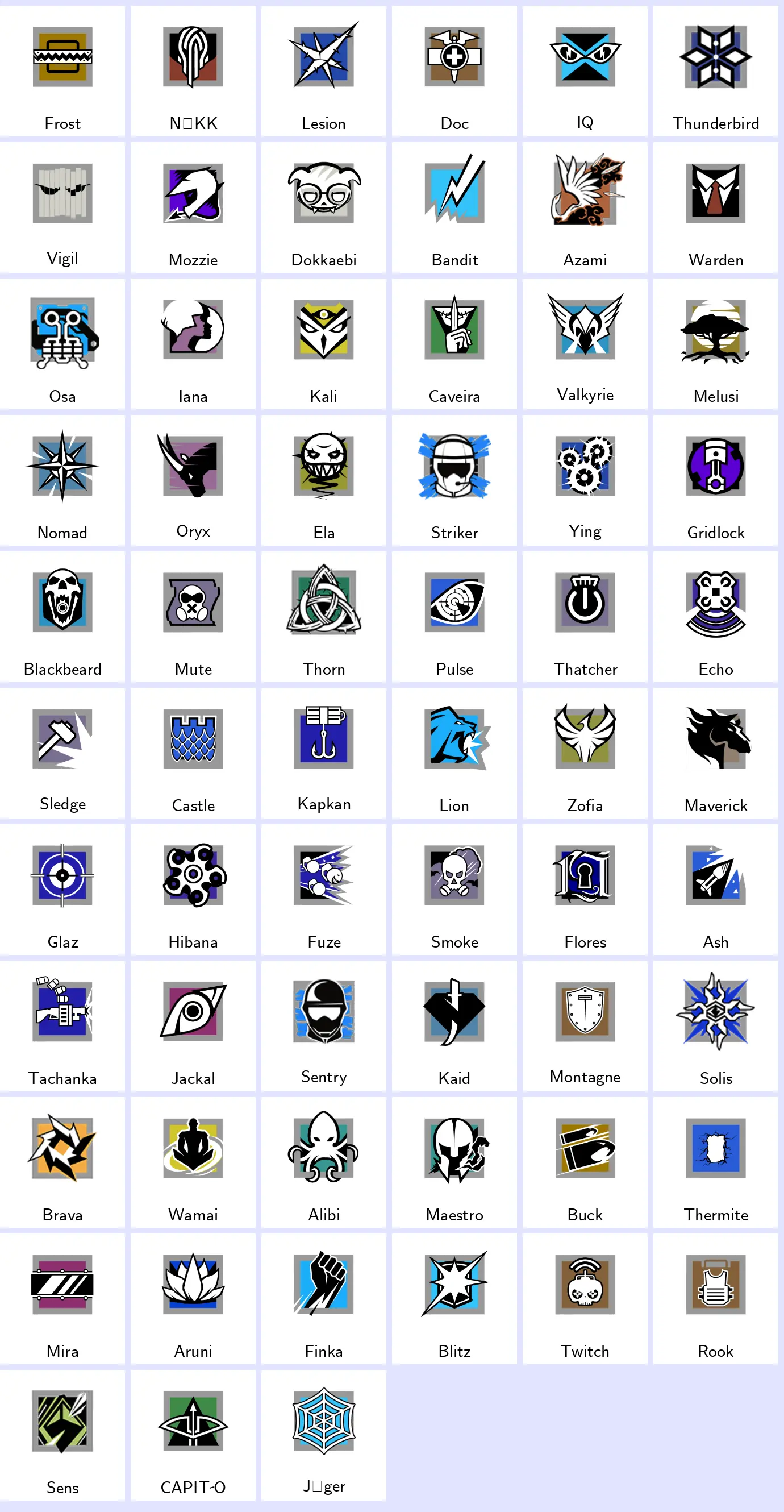Open the Twitch operator card

tap(585, 1298)
